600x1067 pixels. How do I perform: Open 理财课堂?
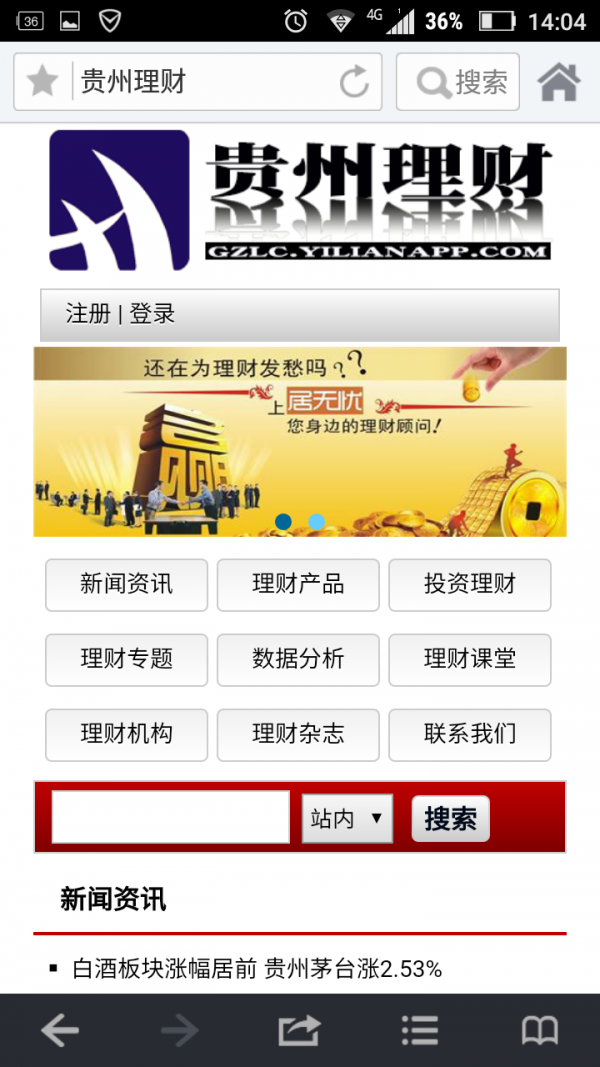(469, 659)
